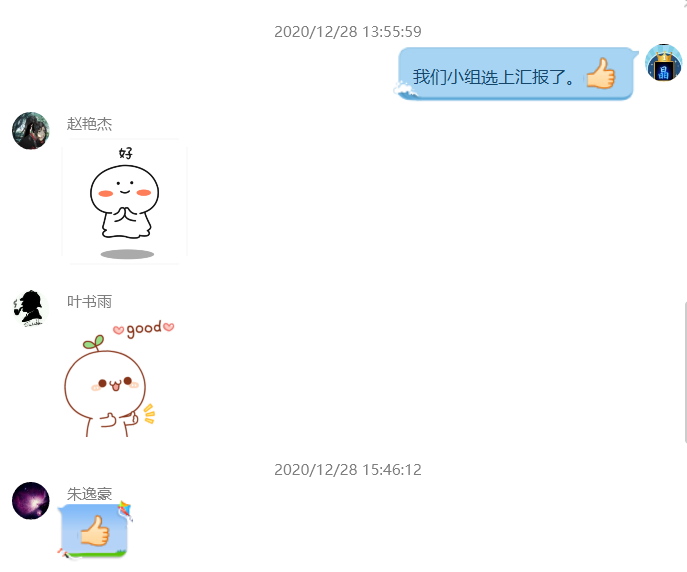Screen dimensions: 687x572
Task: Tap your own avatar beside the sent message
Action: coord(663,63)
